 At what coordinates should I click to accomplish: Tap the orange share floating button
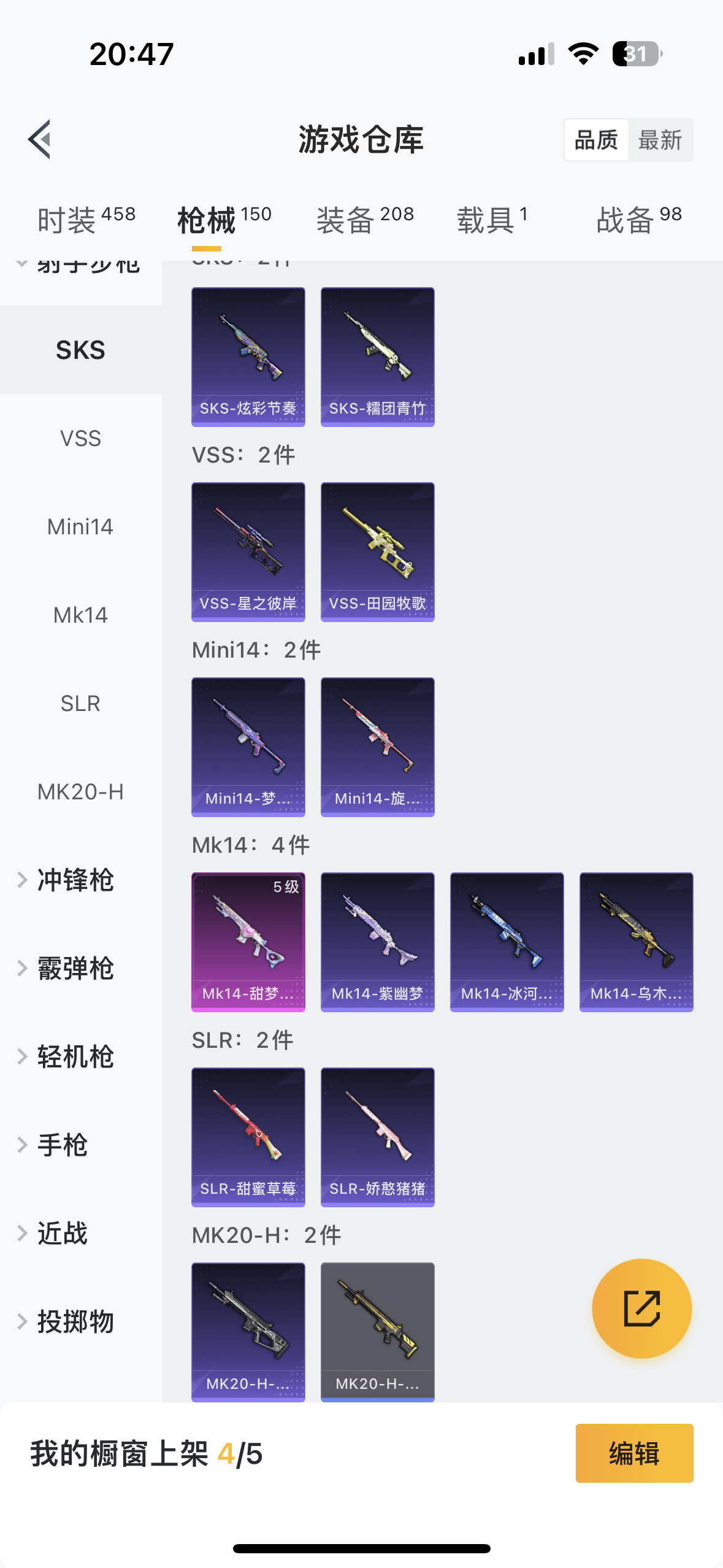(x=641, y=1308)
